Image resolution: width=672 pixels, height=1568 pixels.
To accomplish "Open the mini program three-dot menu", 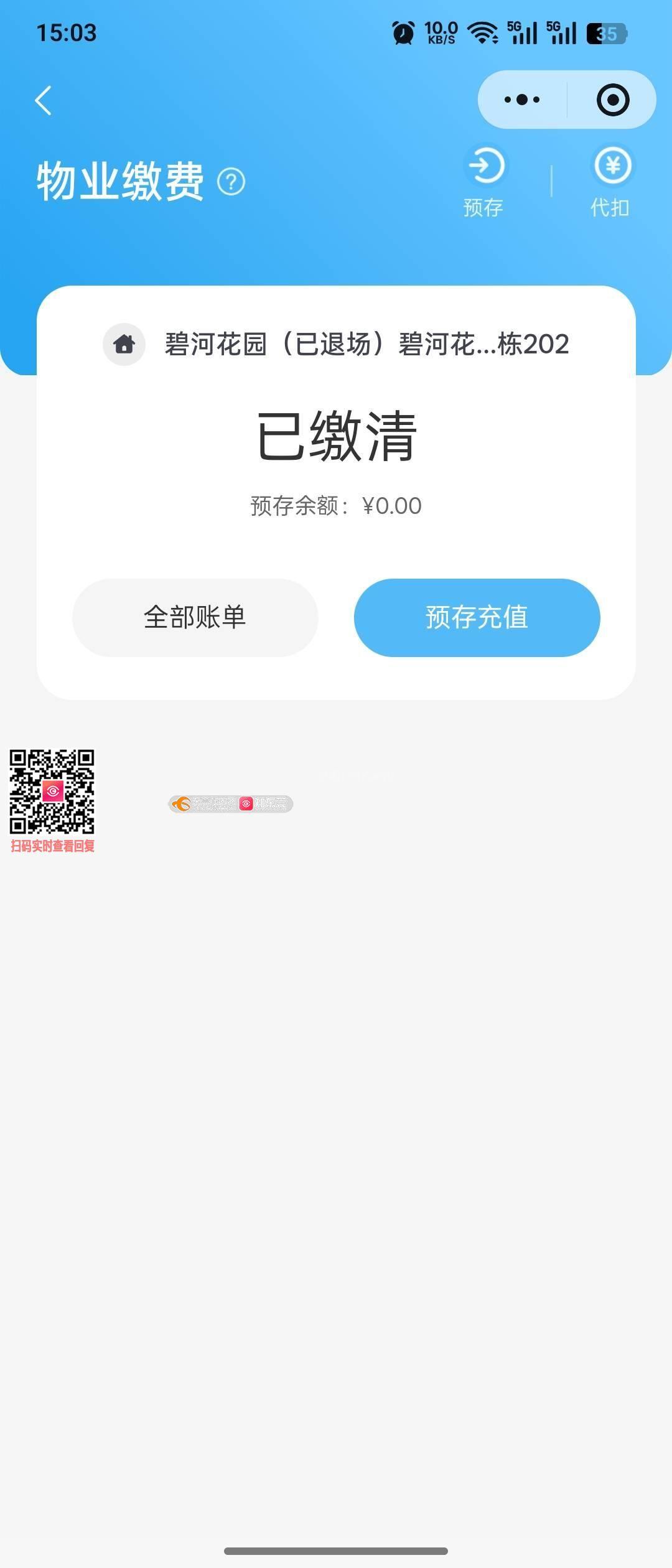I will (522, 100).
